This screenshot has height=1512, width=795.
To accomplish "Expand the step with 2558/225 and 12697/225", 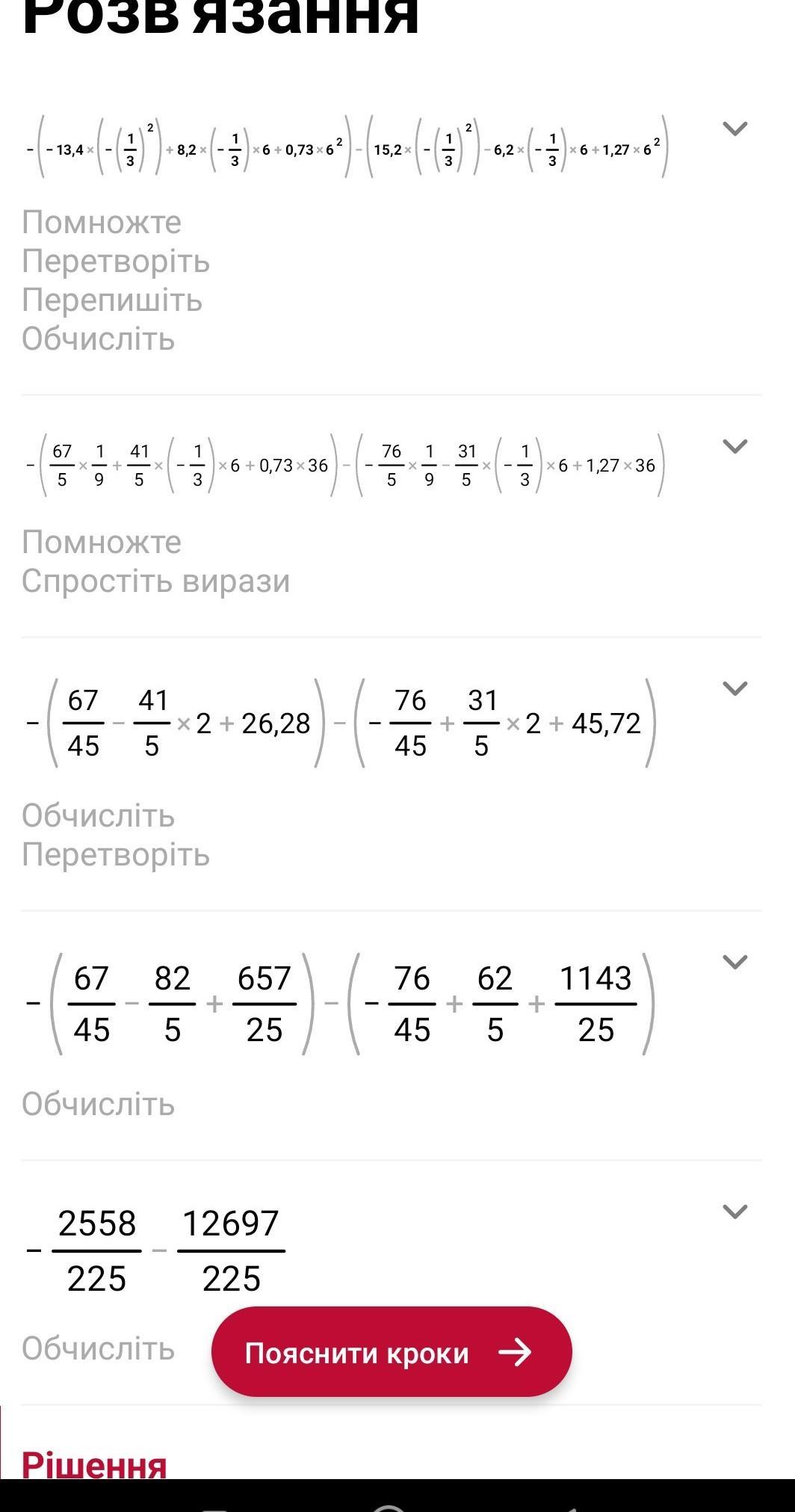I will (735, 1212).
